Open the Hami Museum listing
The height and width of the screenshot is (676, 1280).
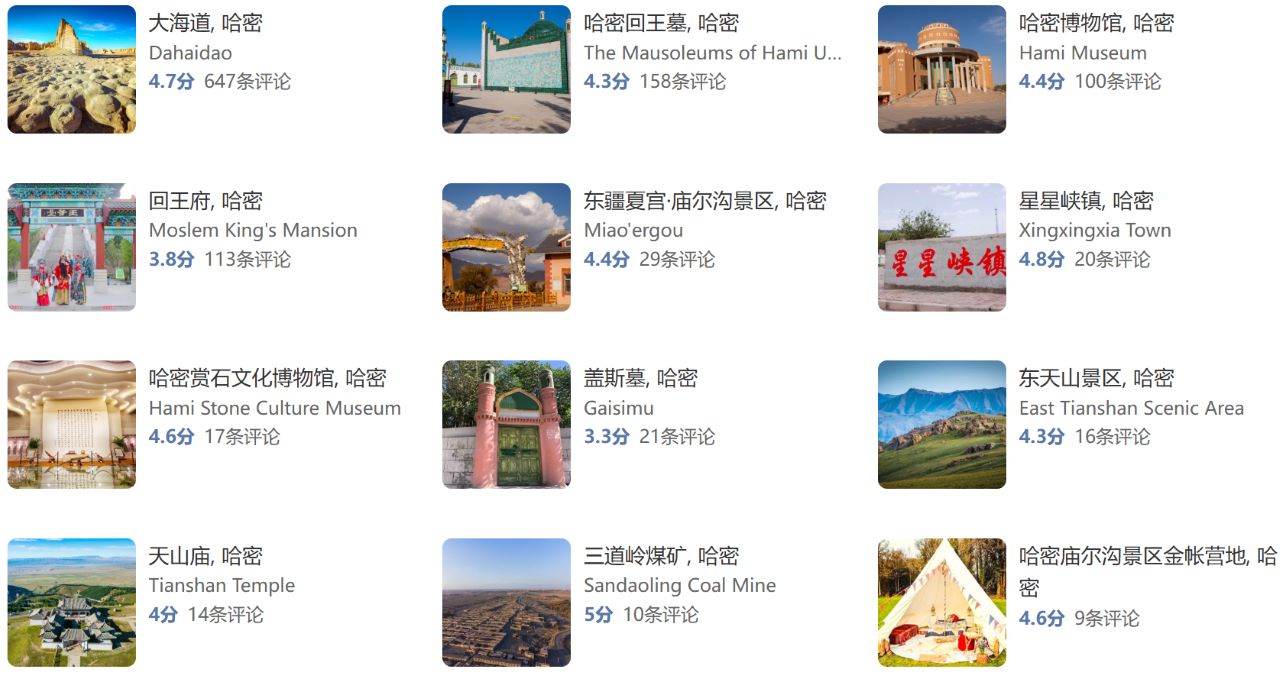(x=1096, y=23)
